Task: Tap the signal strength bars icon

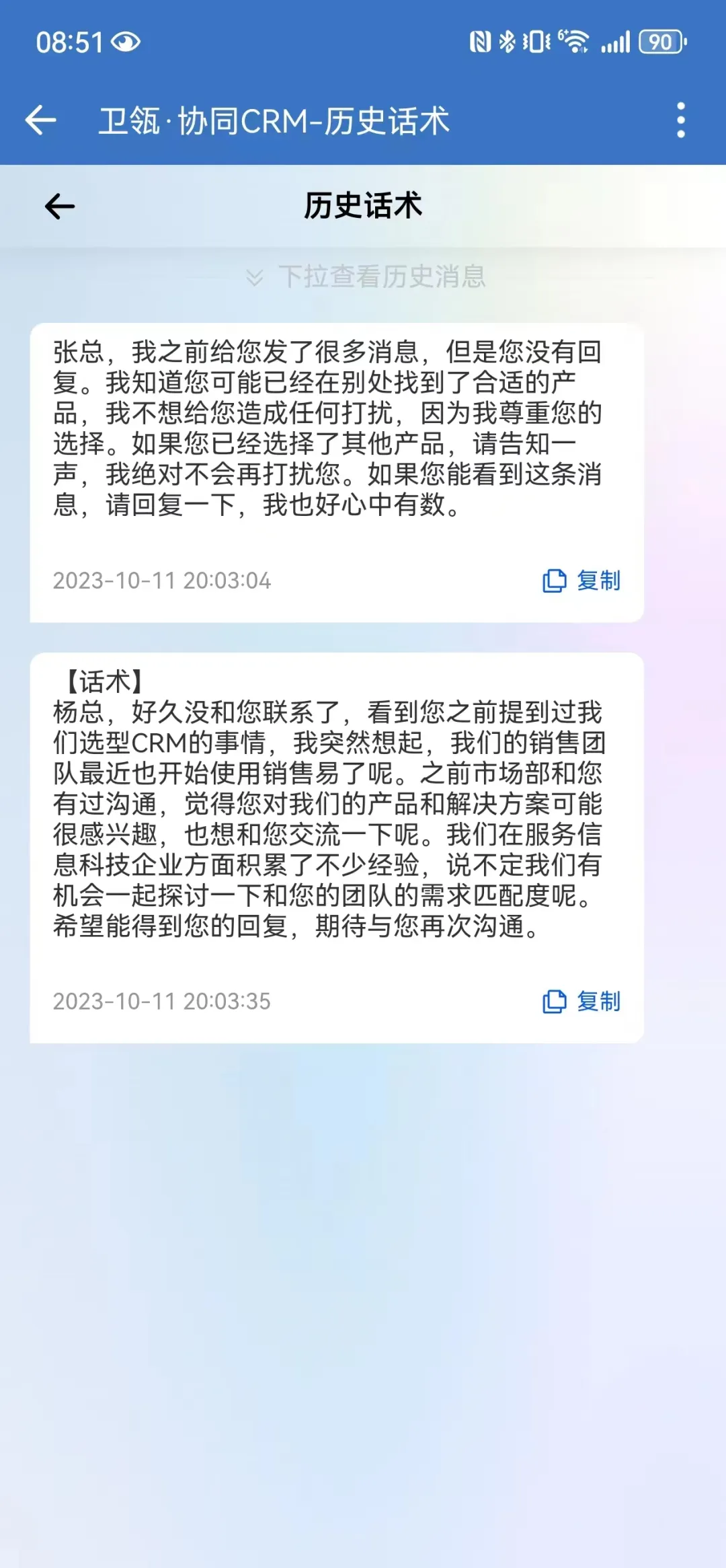Action: 615,42
